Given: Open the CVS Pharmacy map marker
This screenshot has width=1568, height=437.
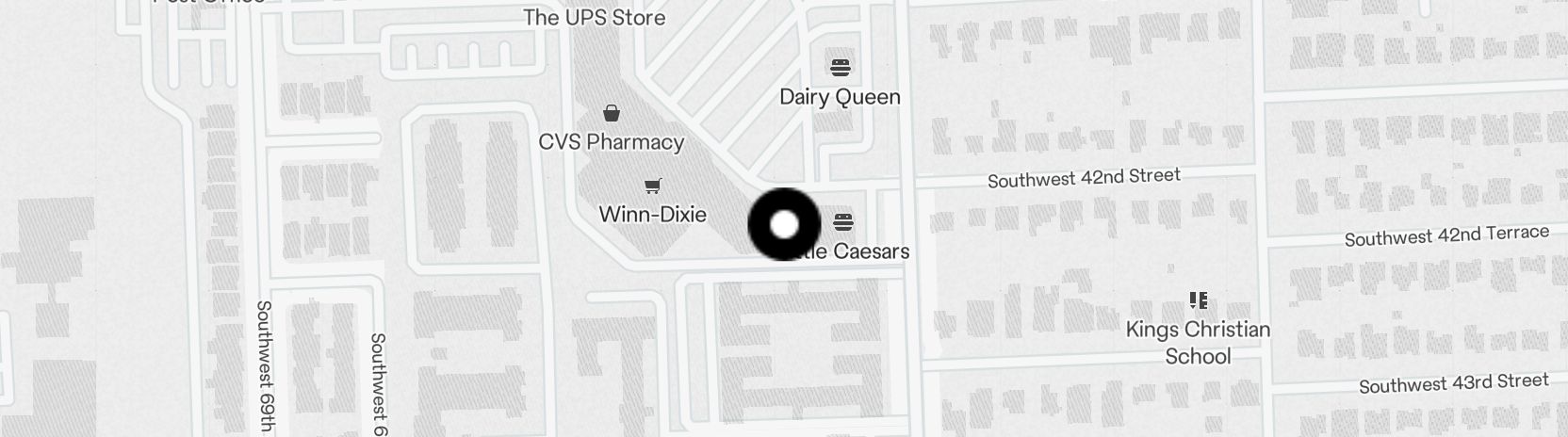Looking at the screenshot, I should (612, 114).
